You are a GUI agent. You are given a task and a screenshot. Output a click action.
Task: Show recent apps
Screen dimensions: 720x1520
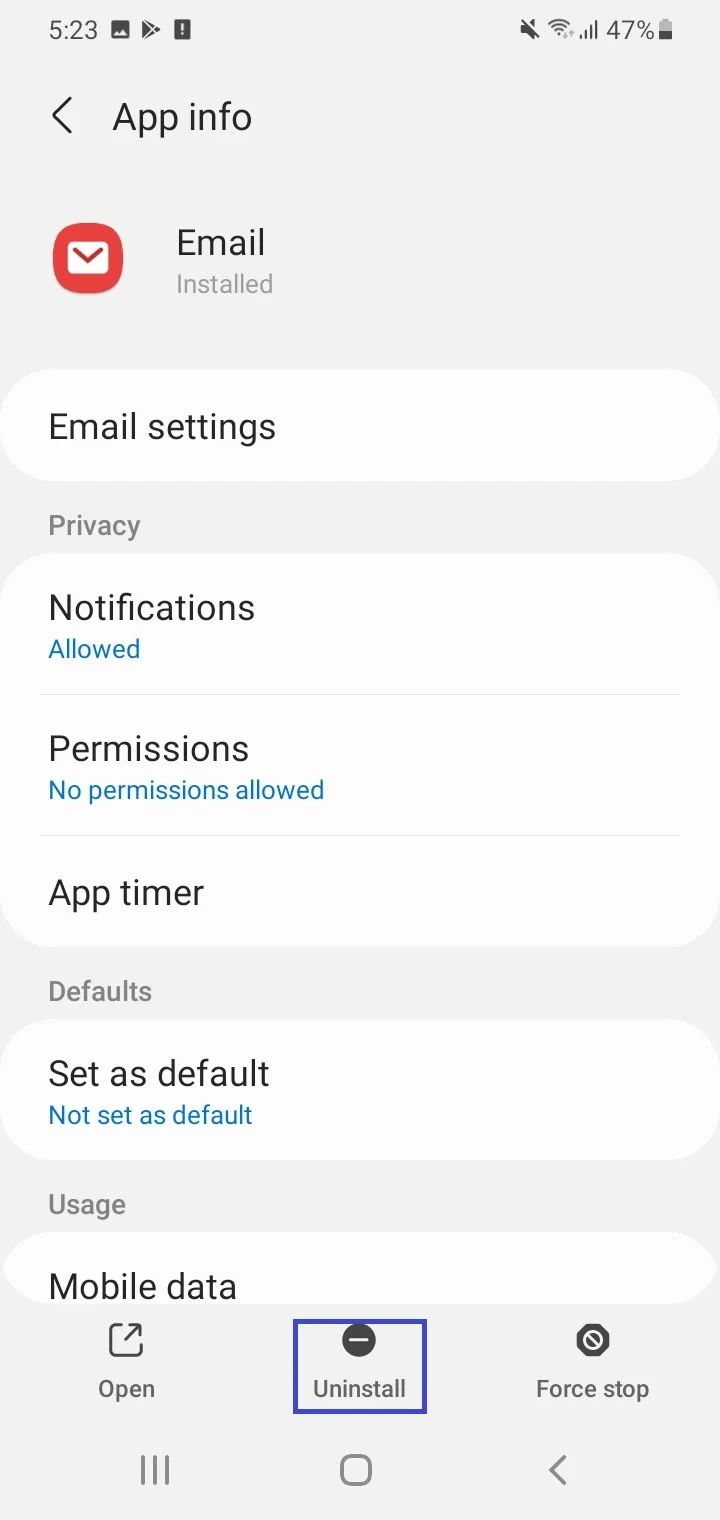pyautogui.click(x=155, y=1469)
